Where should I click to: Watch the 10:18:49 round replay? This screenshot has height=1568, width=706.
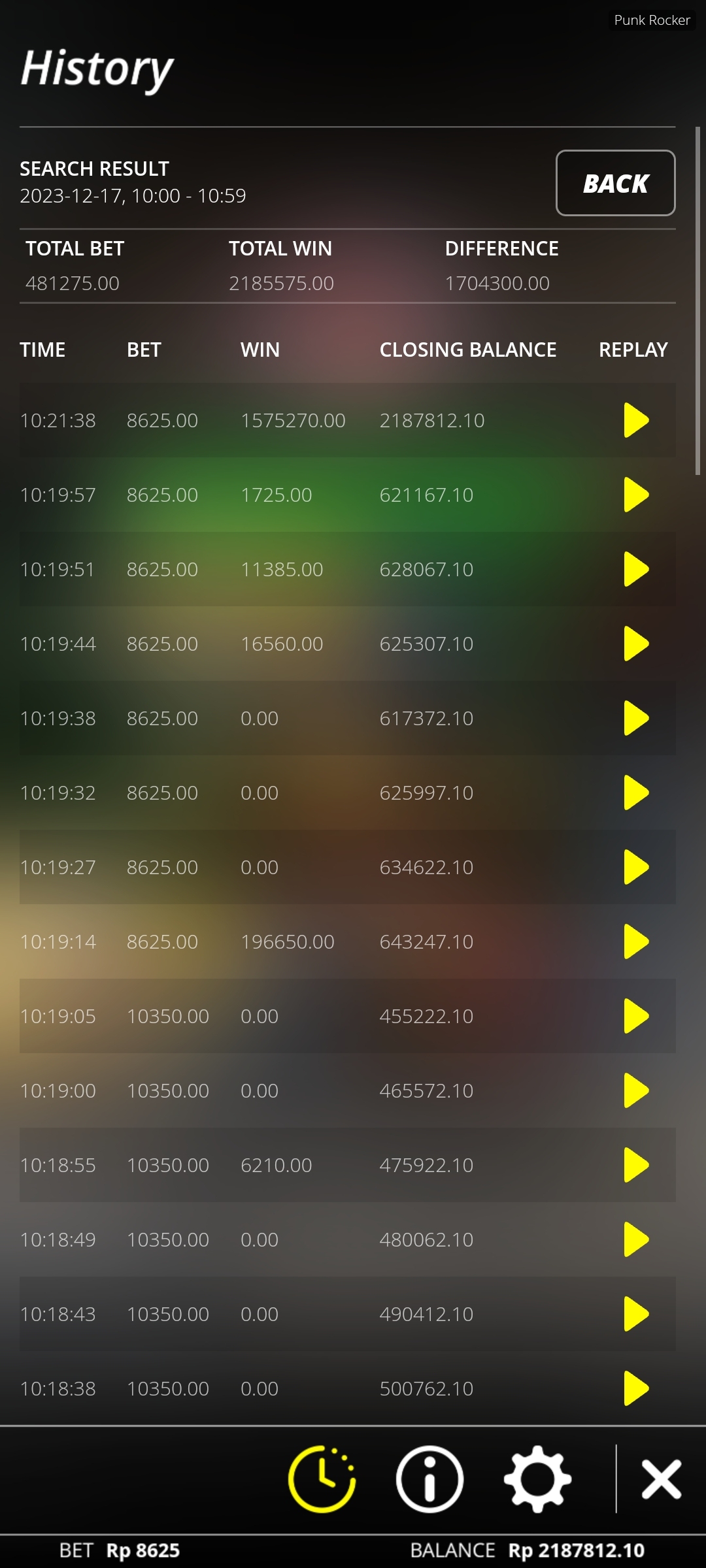coord(635,1239)
